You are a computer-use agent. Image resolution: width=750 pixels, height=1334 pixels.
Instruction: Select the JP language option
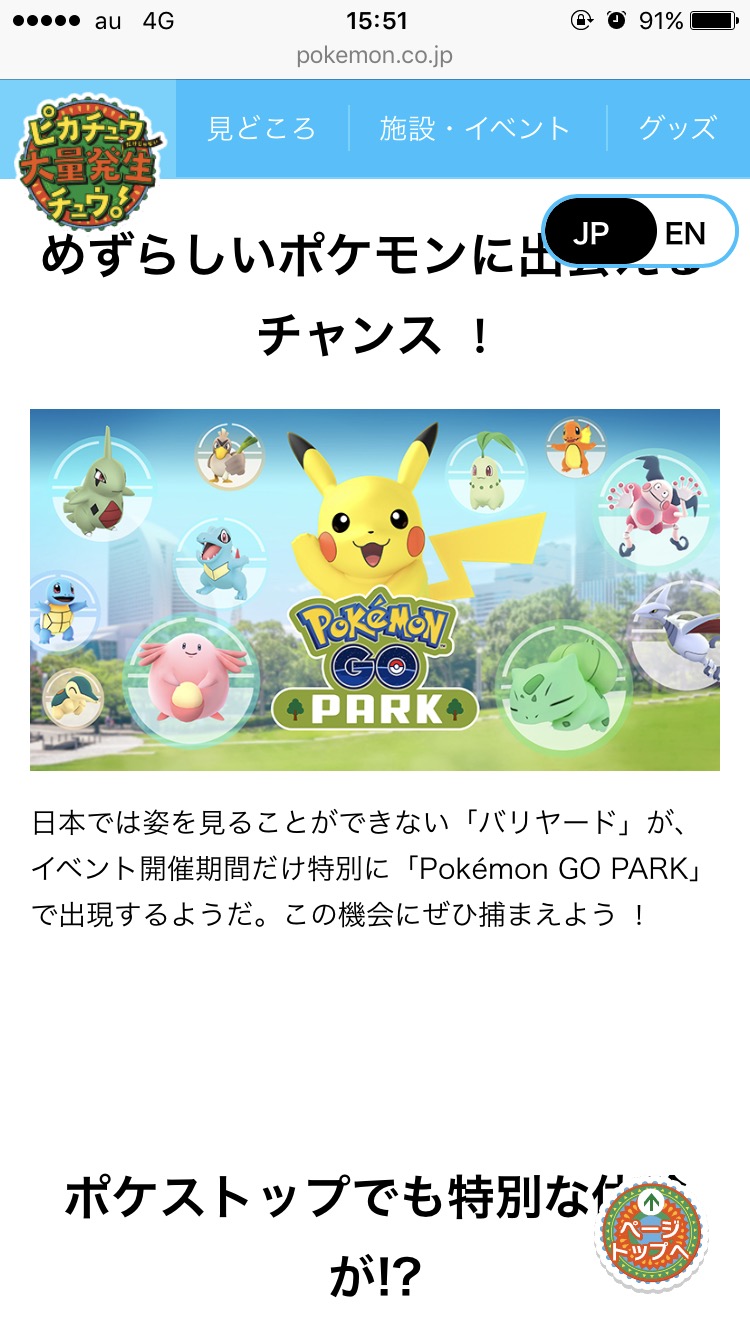[x=591, y=234]
